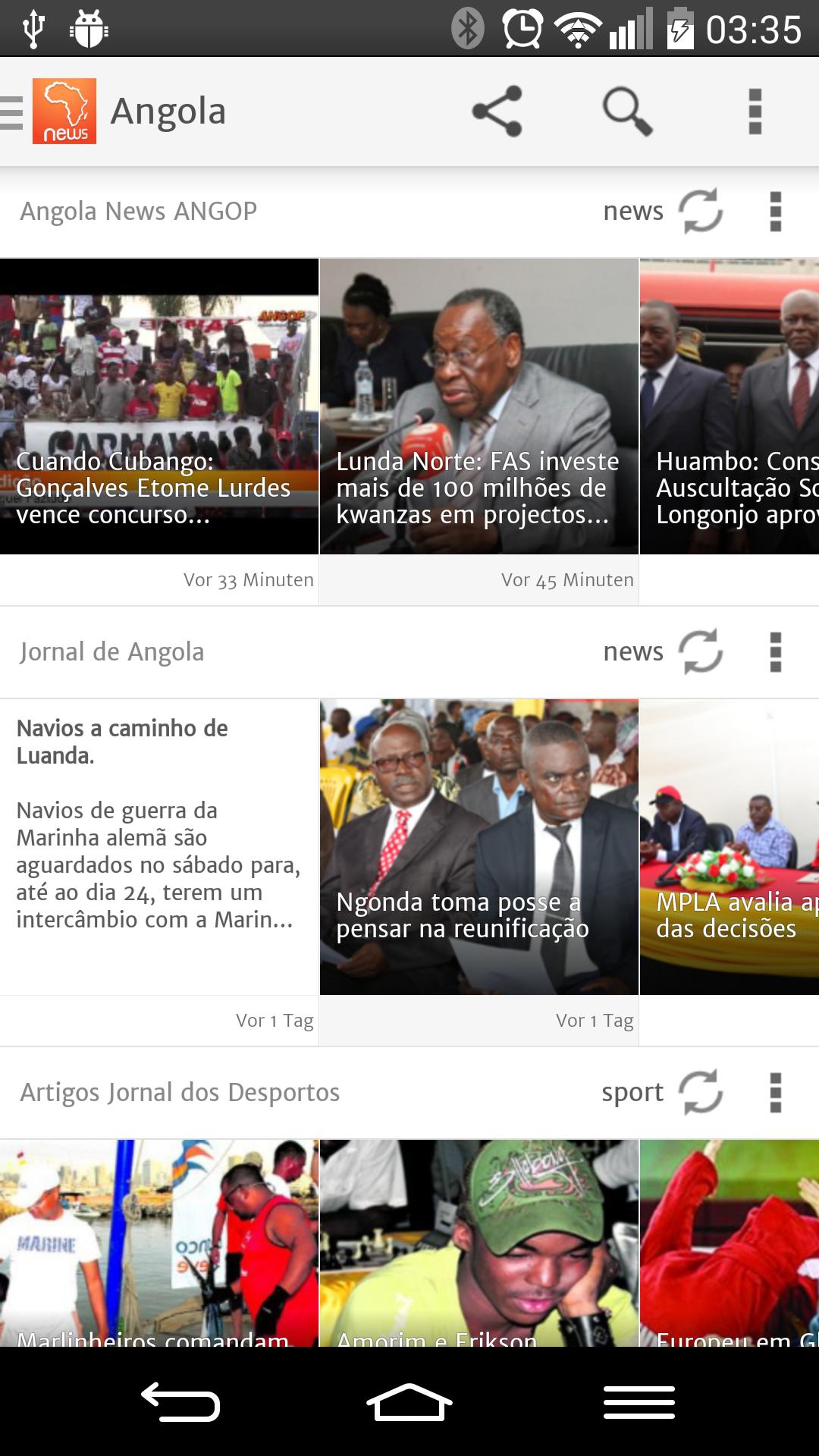The image size is (819, 1456).
Task: Tap the Africa news app logo
Action: (65, 110)
